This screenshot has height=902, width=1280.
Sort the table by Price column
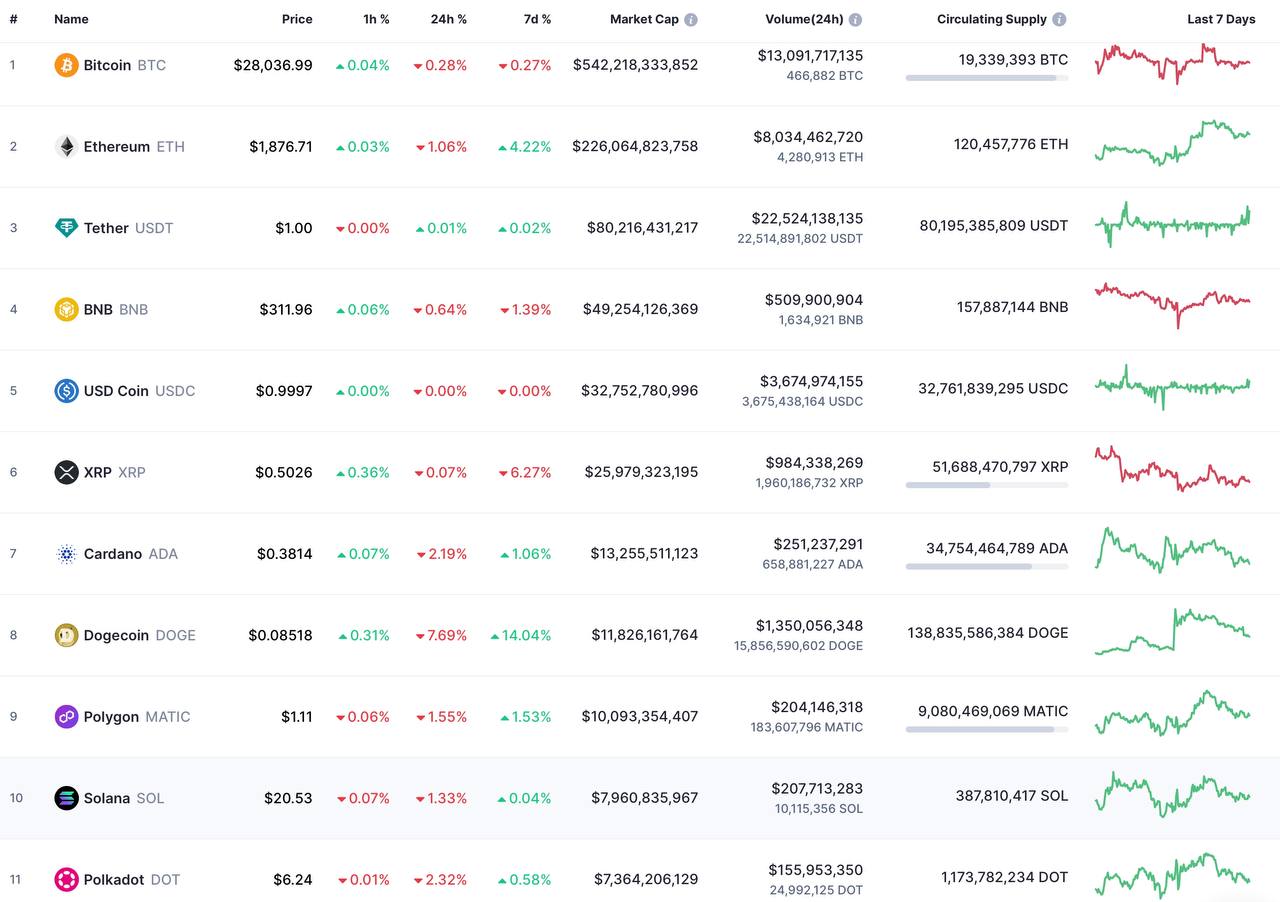coord(296,19)
